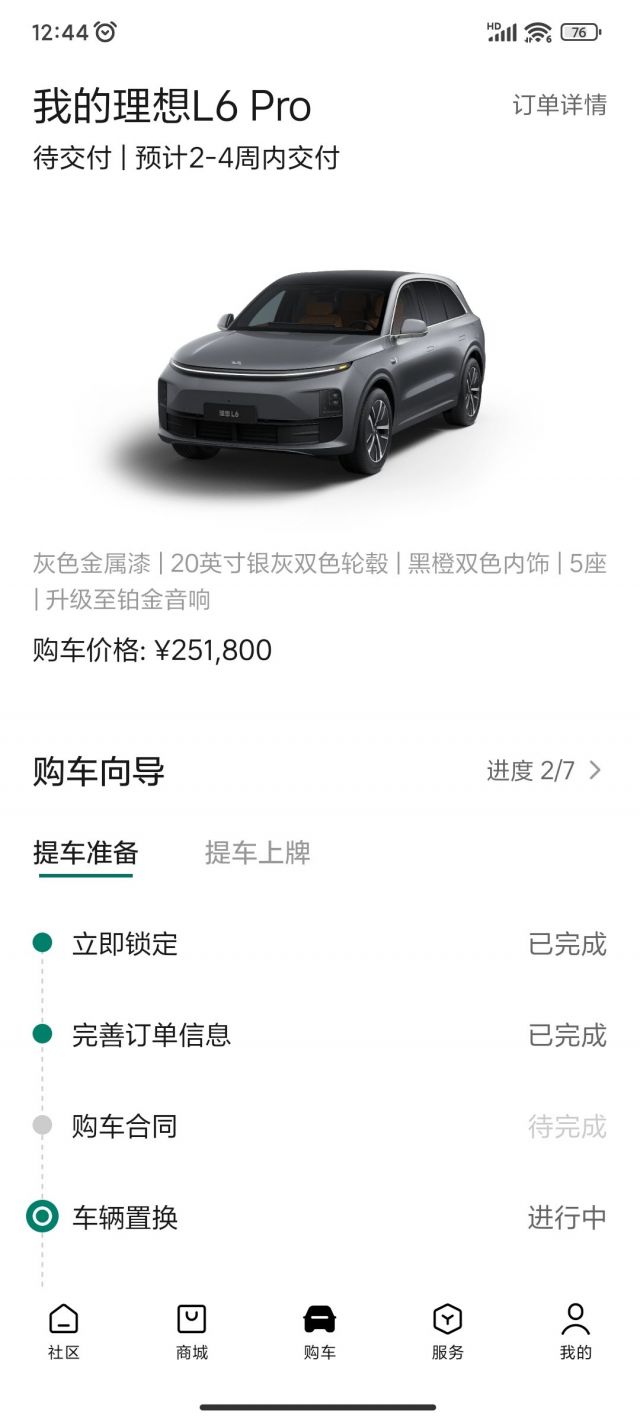View the 购车合同 step
Viewport: 640px width, 1422px height.
[125, 1127]
